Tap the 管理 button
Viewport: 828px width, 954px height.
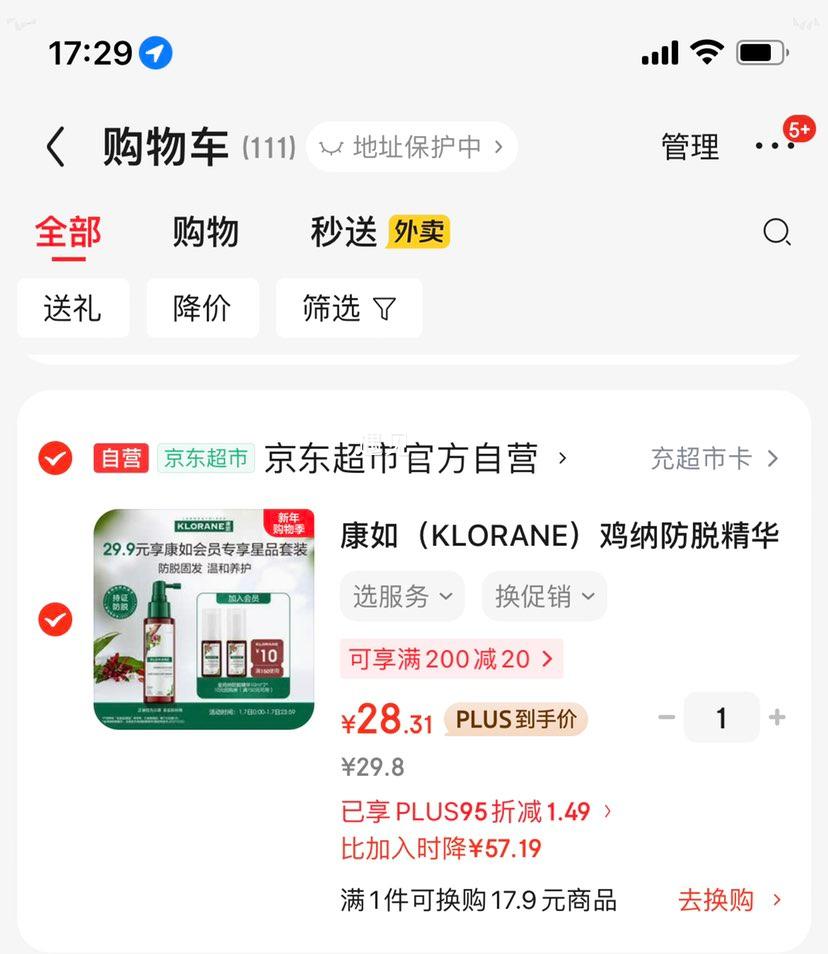click(688, 146)
